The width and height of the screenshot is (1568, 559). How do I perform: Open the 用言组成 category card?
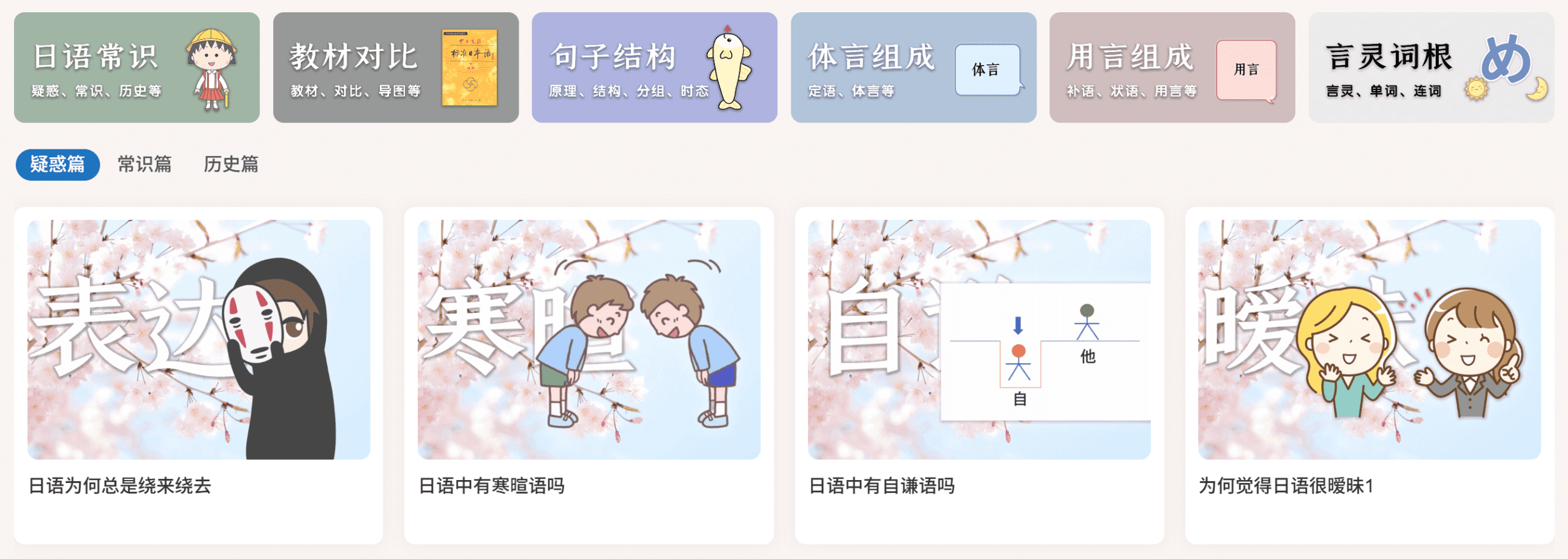click(x=1172, y=67)
